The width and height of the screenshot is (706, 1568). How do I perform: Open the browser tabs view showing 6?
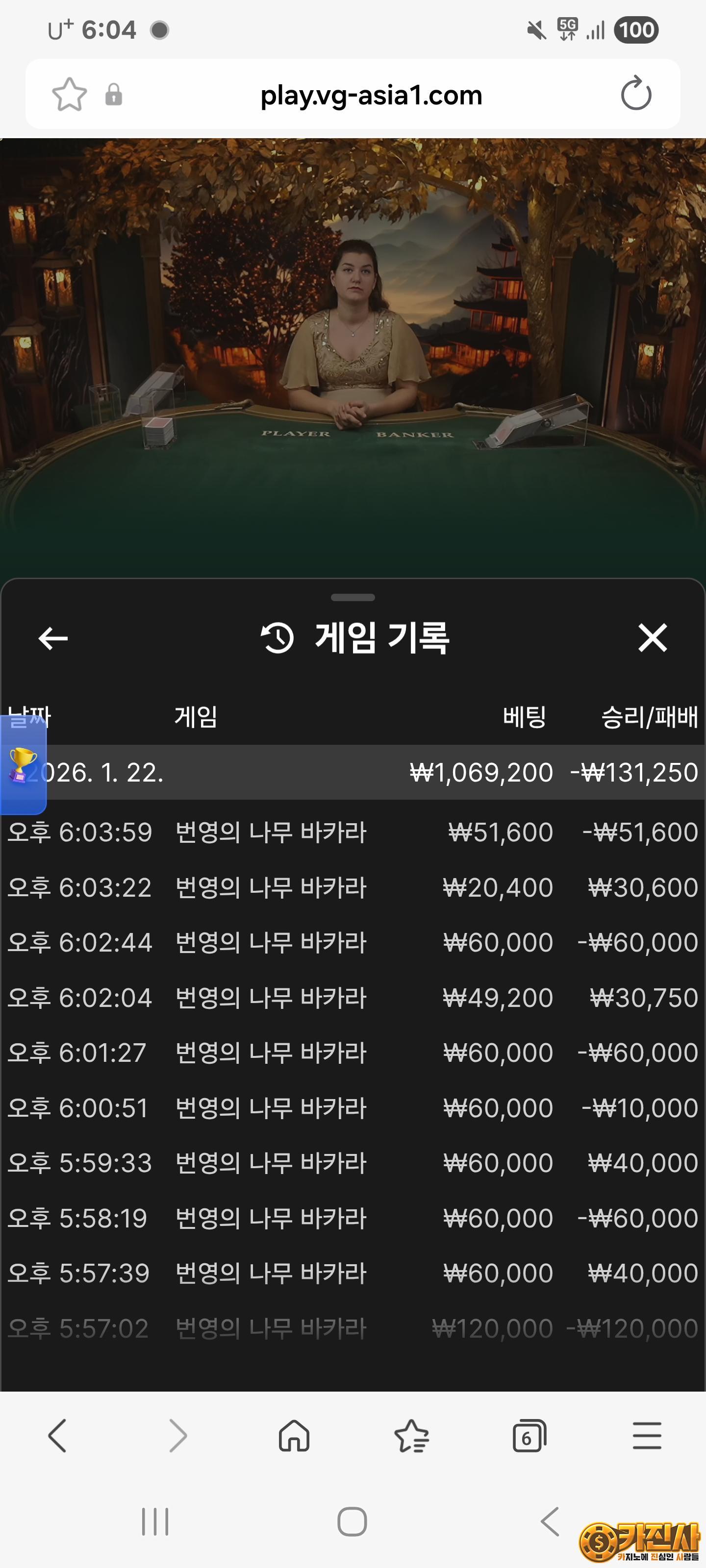(528, 1437)
